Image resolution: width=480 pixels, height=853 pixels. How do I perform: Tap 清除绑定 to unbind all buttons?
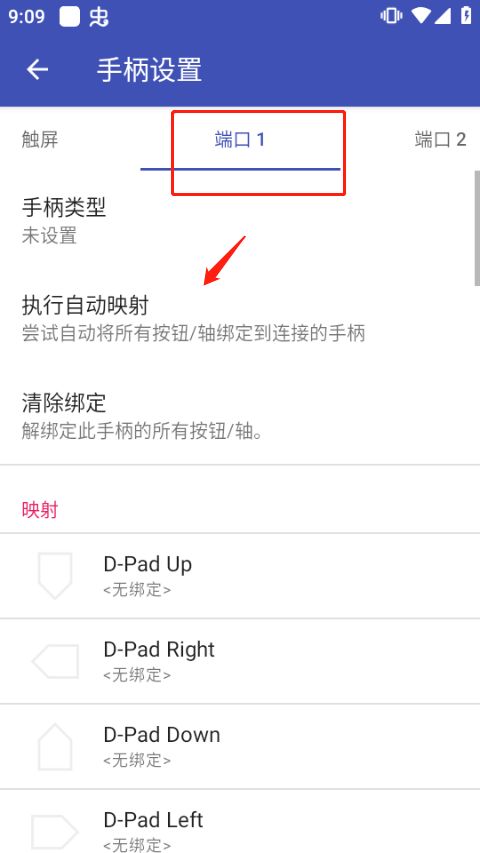[240, 416]
